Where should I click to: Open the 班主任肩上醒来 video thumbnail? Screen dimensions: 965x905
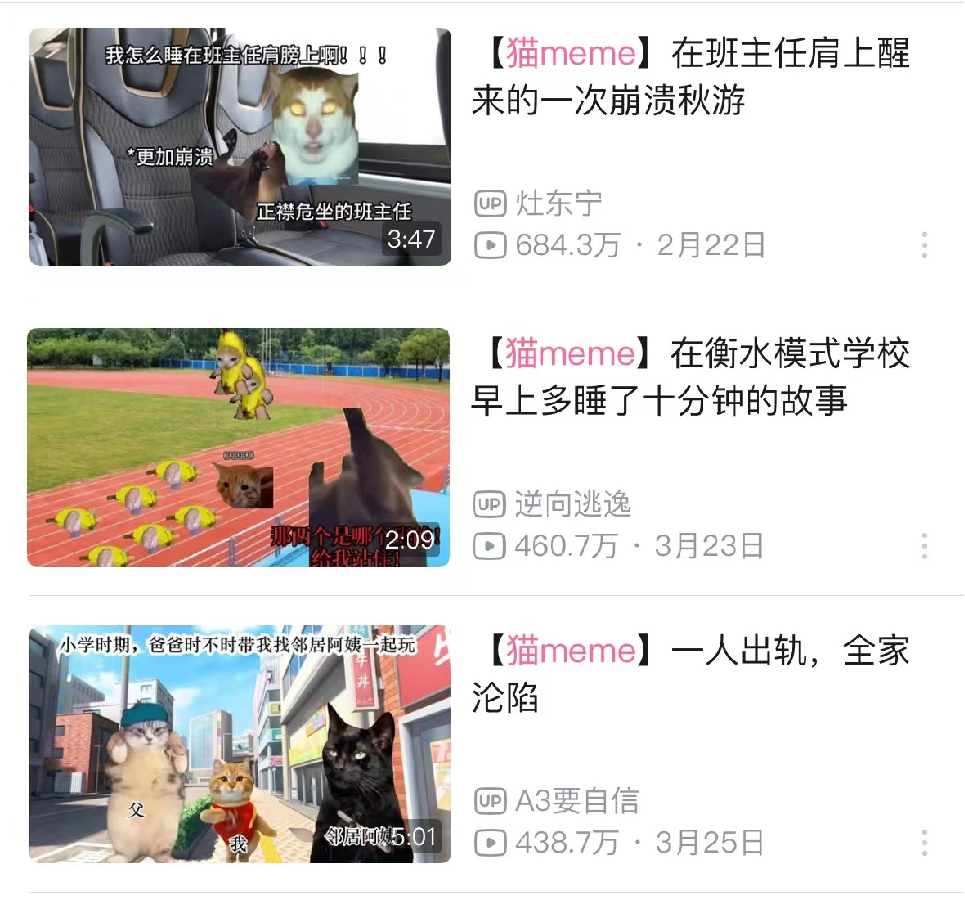point(239,146)
